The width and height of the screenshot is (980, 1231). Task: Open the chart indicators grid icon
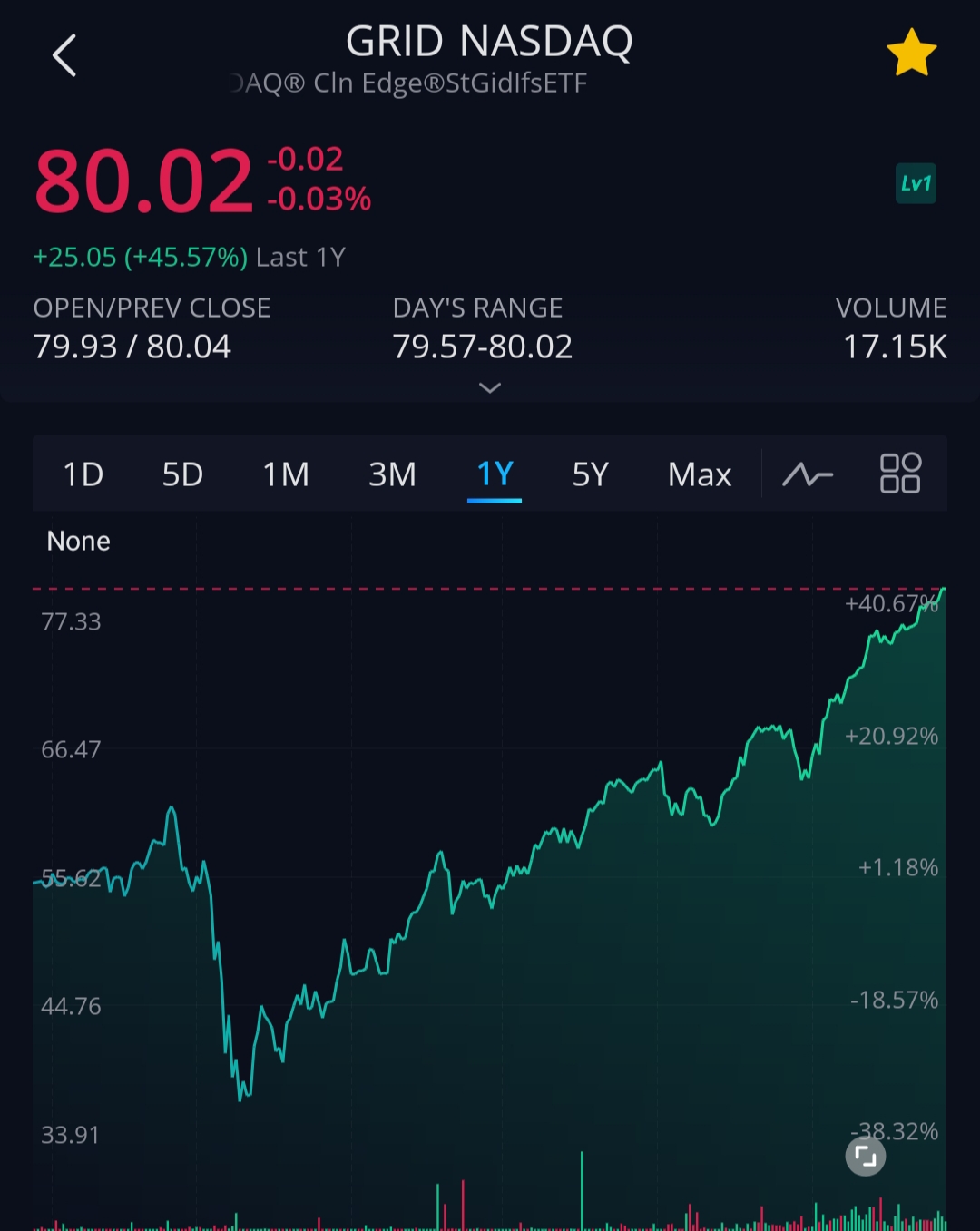(900, 474)
